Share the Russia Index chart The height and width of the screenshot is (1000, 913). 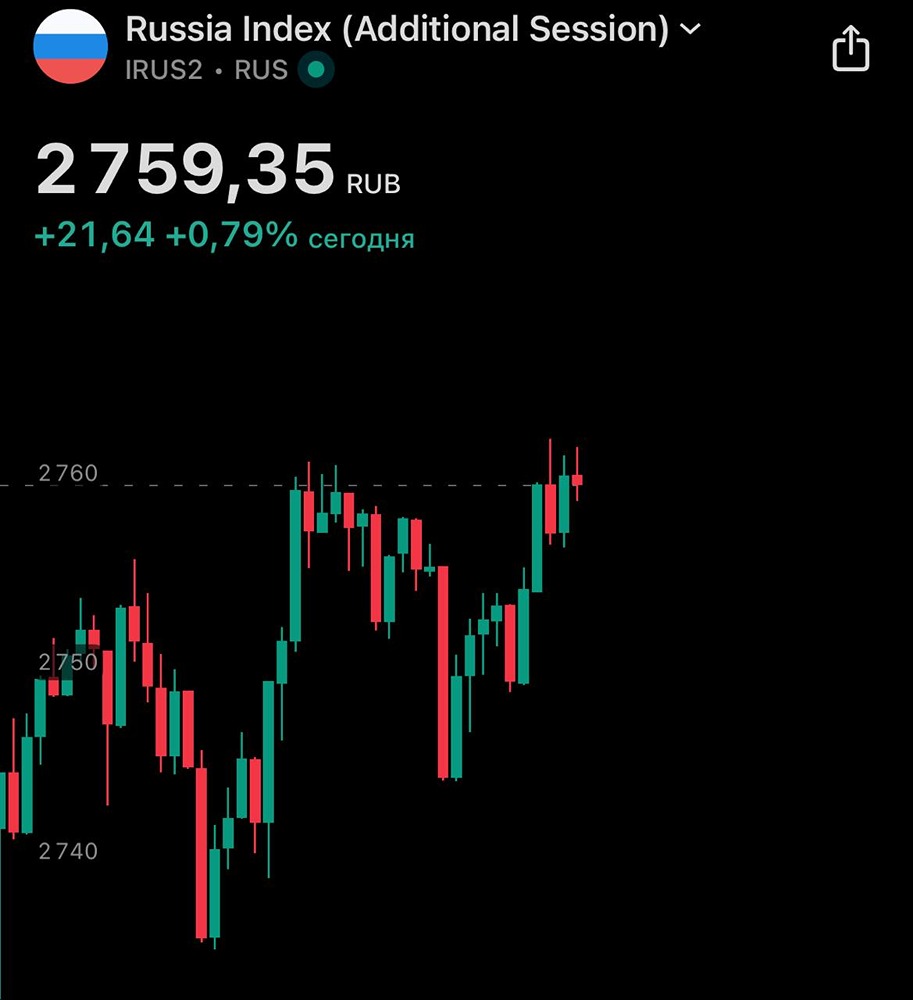(x=850, y=48)
